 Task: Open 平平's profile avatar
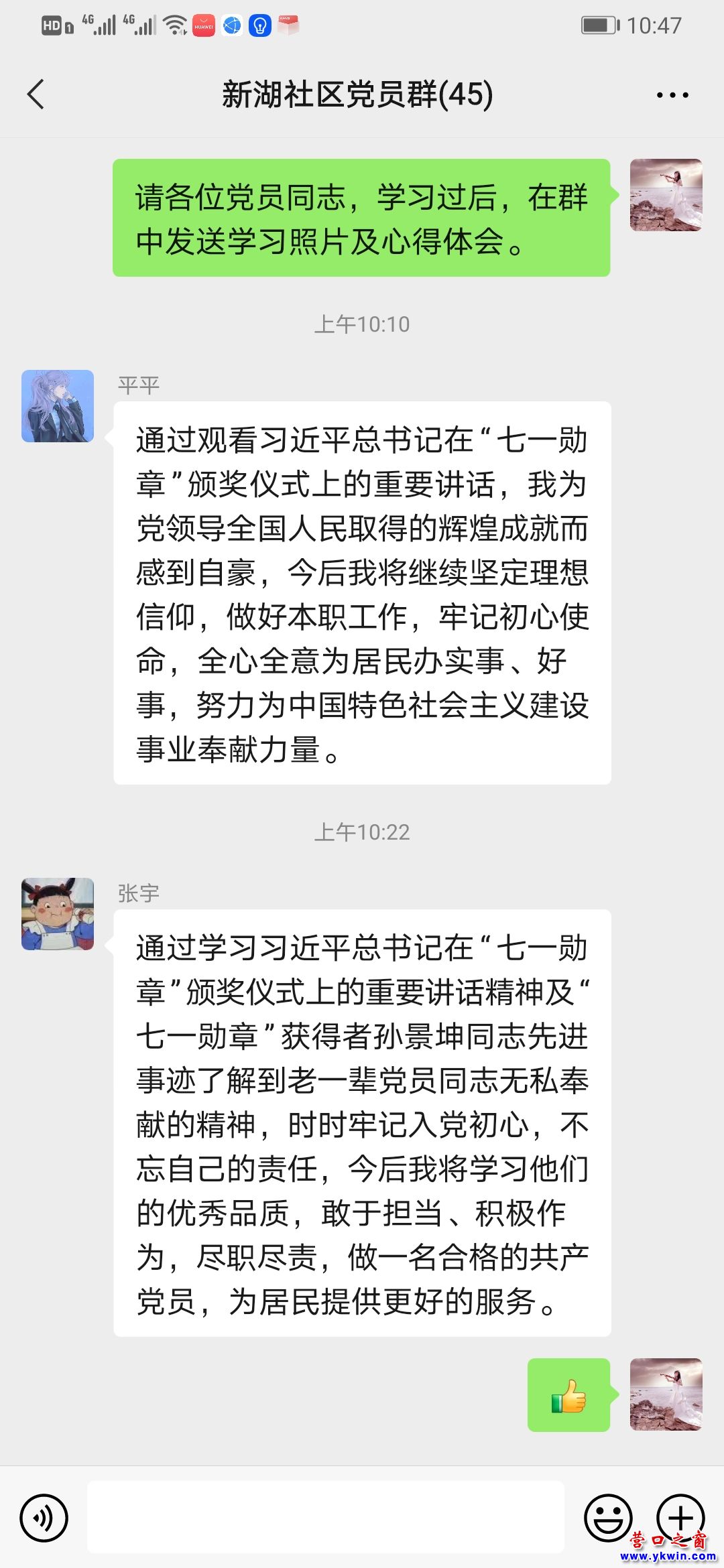(x=58, y=406)
